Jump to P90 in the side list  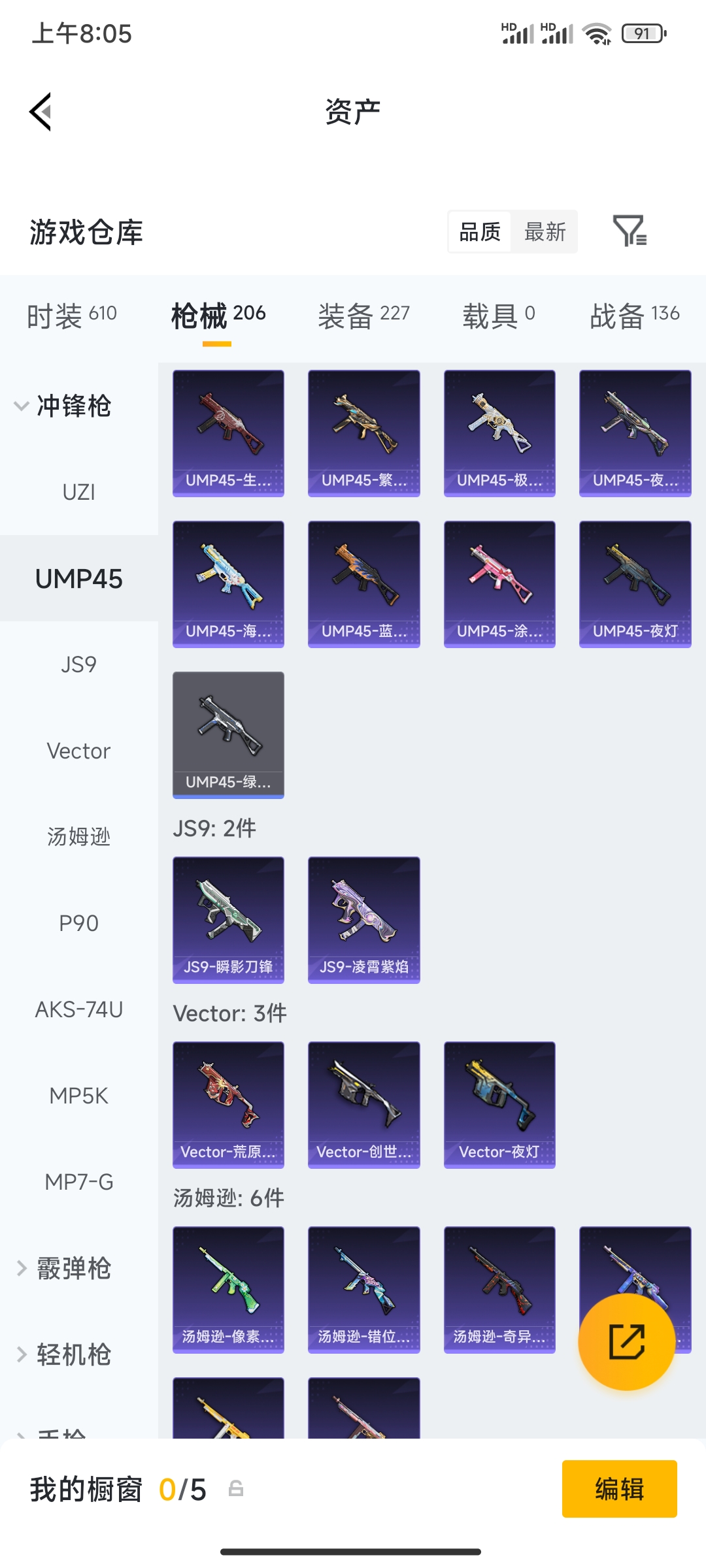coord(79,923)
